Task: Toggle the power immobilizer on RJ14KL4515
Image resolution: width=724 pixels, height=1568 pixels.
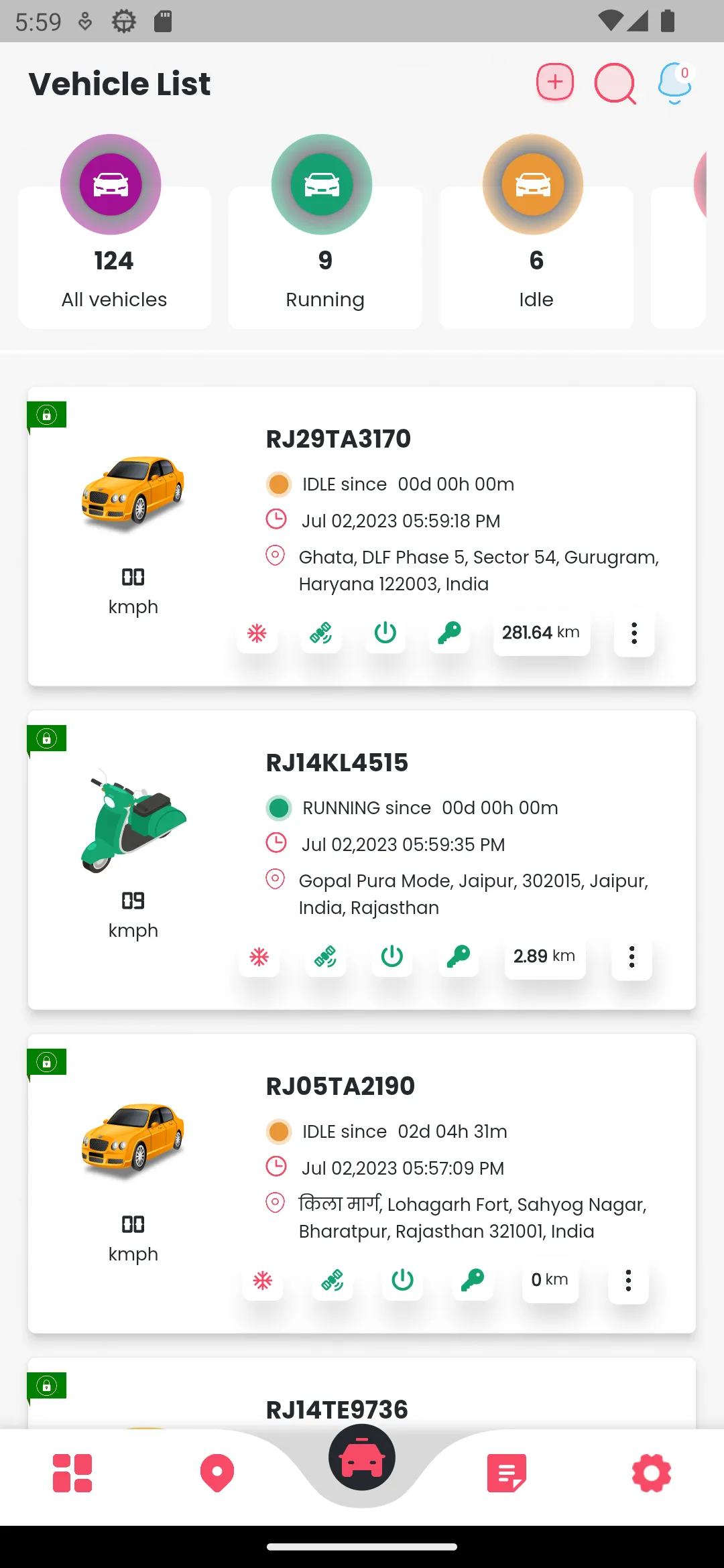Action: click(391, 957)
